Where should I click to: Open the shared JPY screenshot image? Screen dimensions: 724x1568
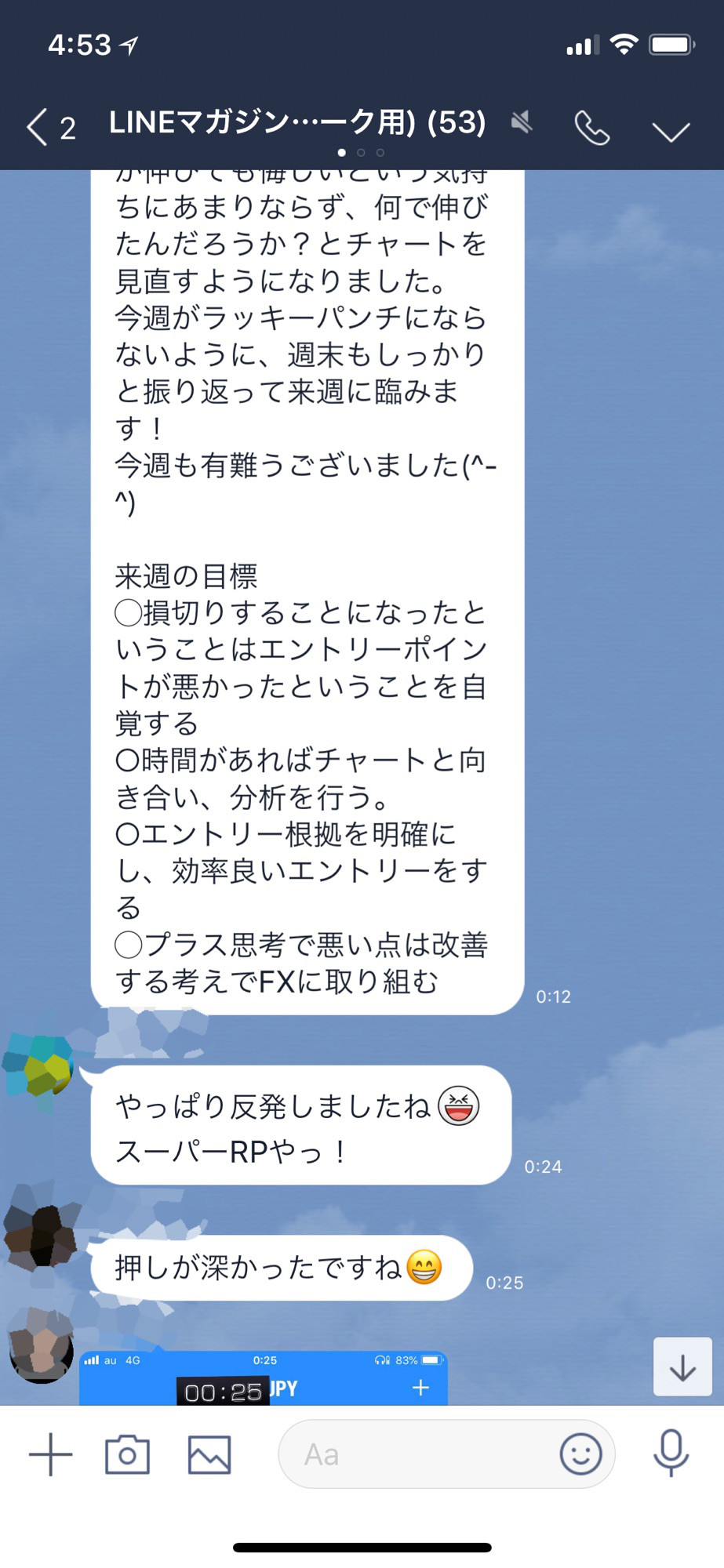click(x=264, y=1378)
